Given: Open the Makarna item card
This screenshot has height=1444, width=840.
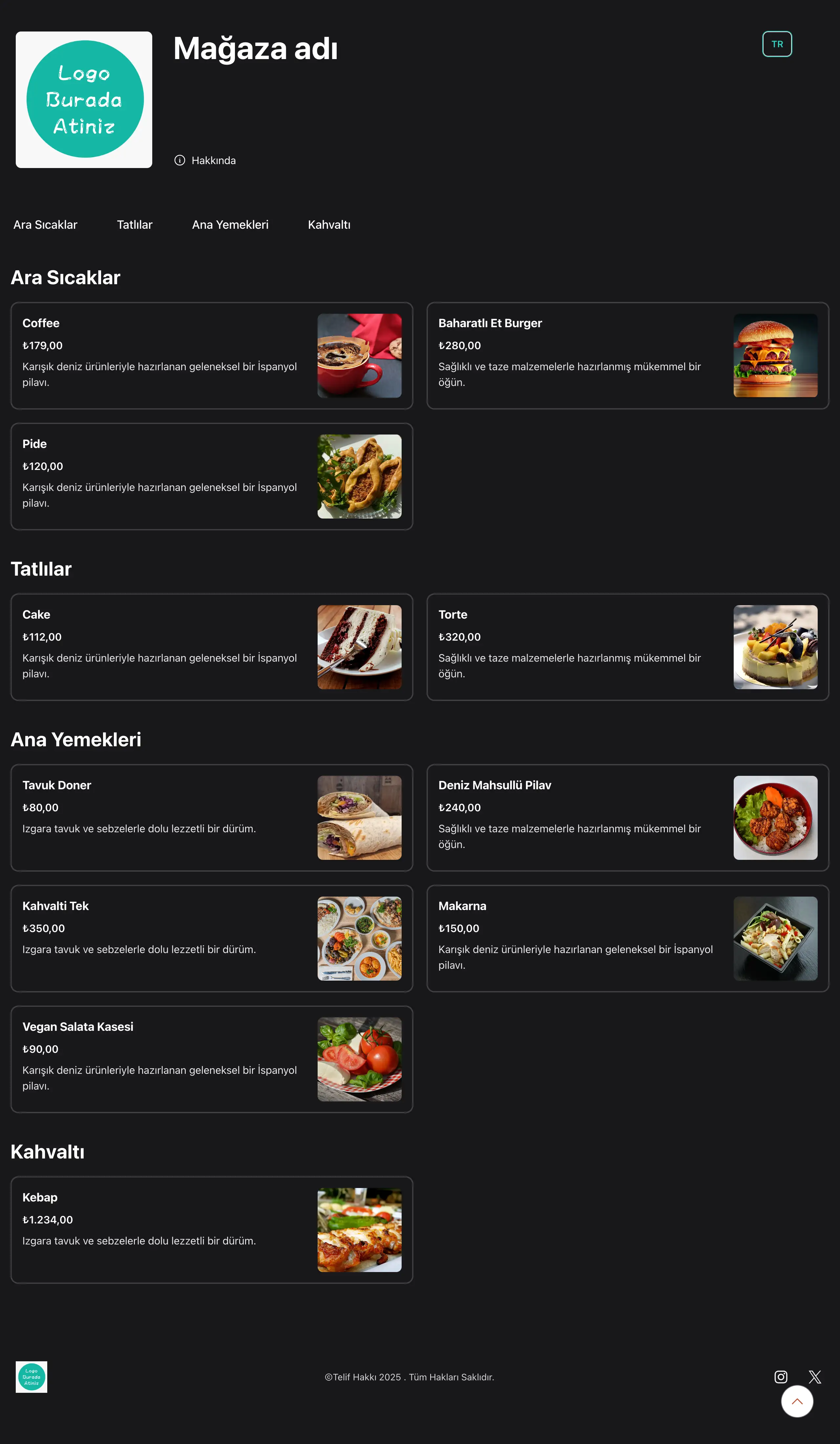Looking at the screenshot, I should click(627, 939).
